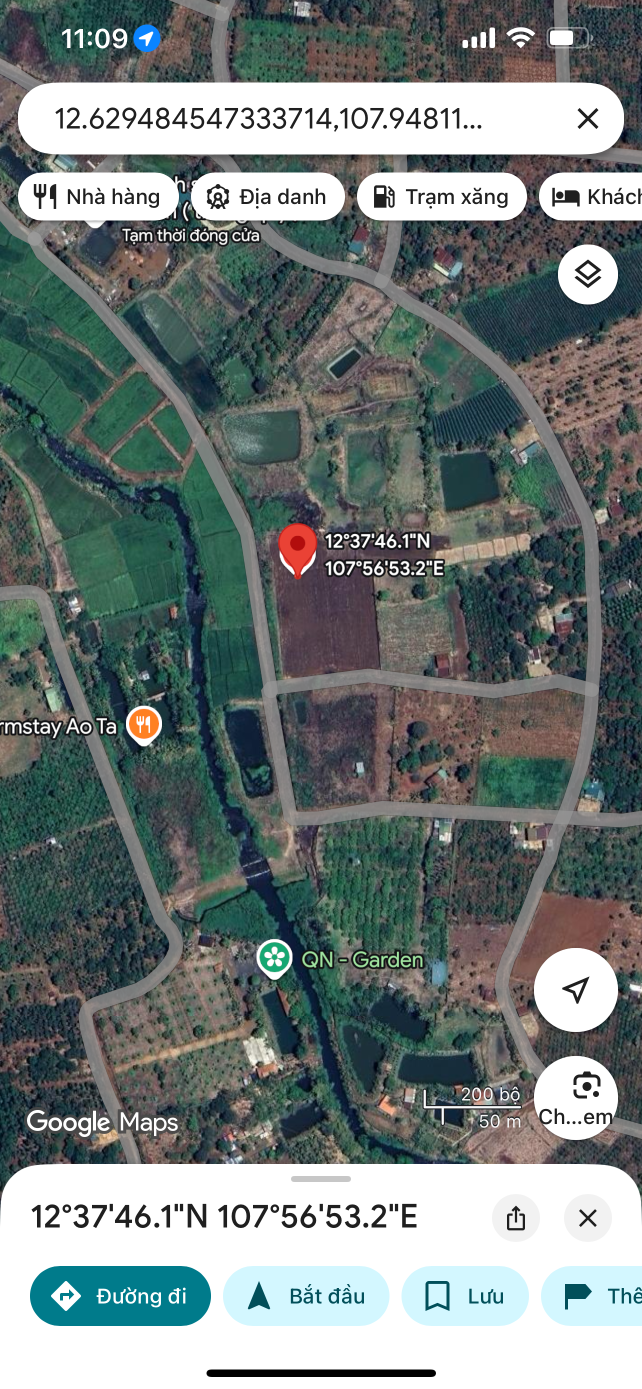
Task: Save this place with Lưu
Action: (x=465, y=1296)
